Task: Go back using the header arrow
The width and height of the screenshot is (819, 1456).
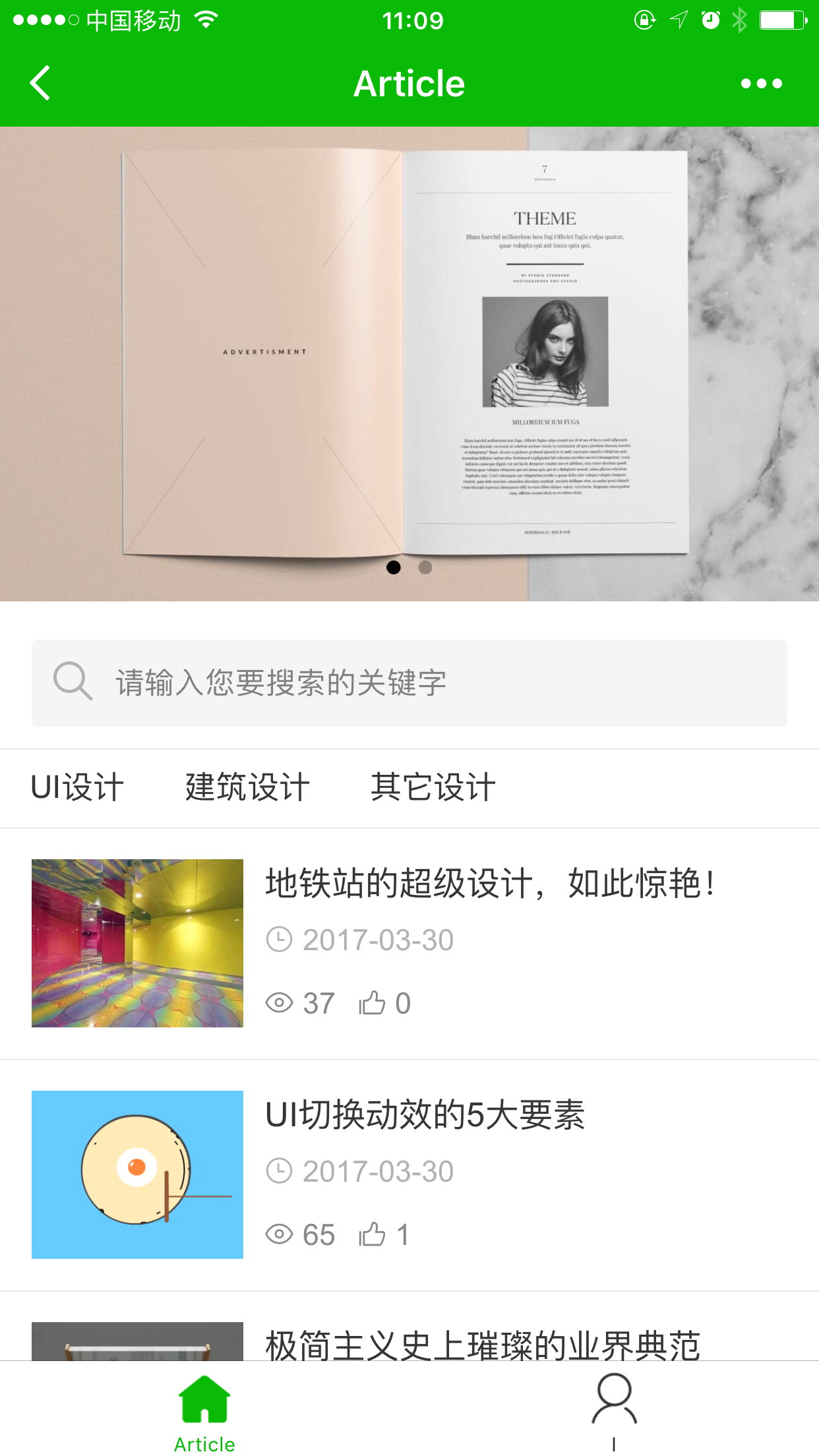Action: point(41,83)
